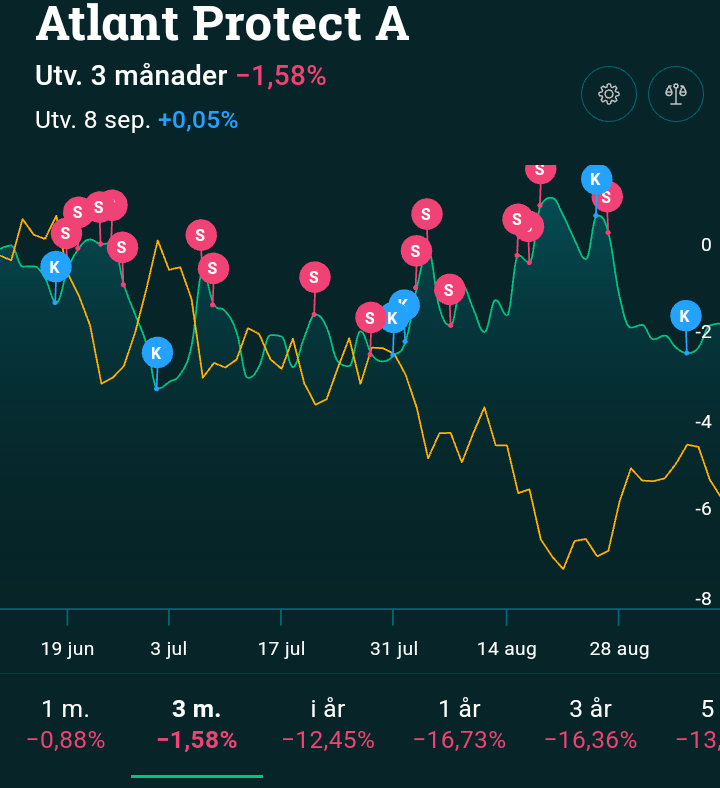Select the 3 m. period tab
Image resolution: width=720 pixels, height=788 pixels.
[197, 724]
